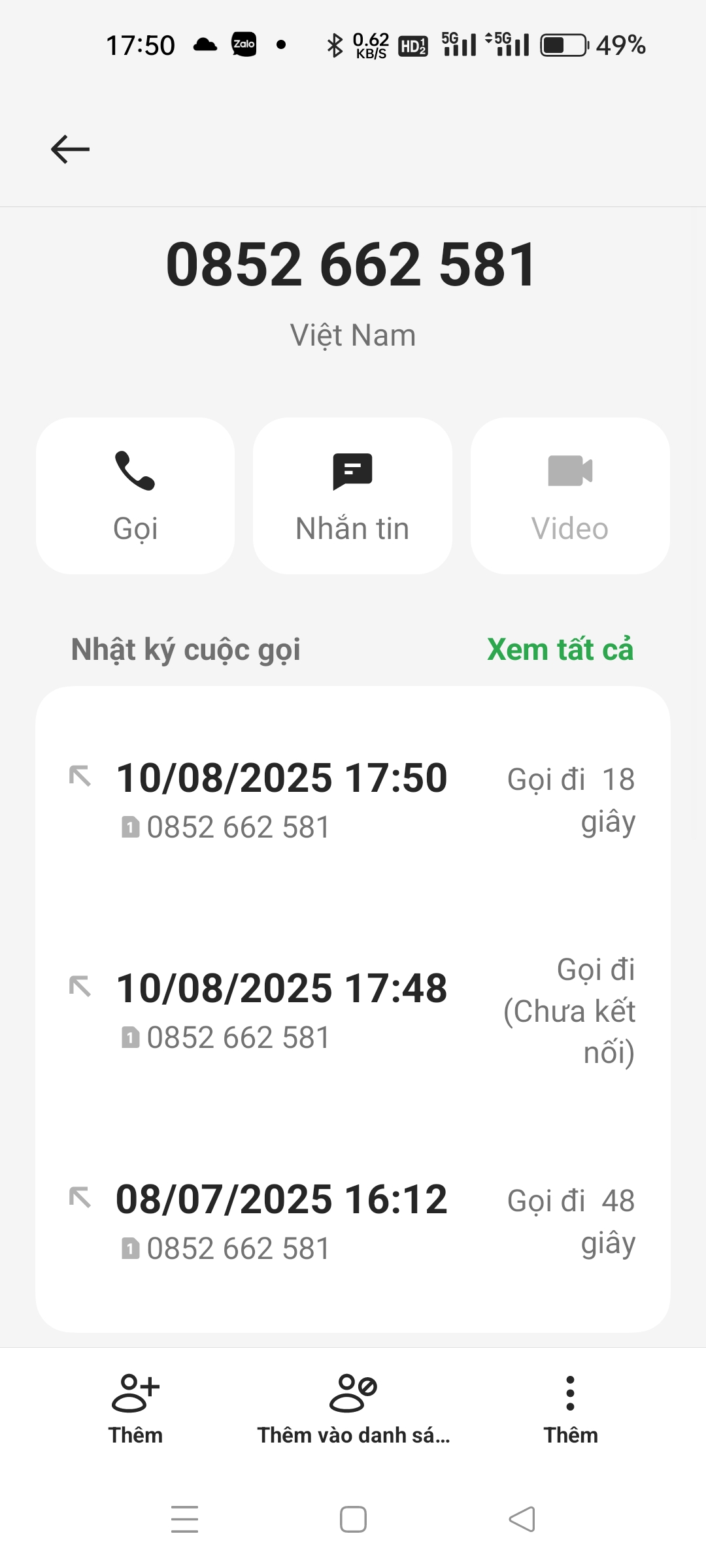Open Xem tất cả call log
706x1568 pixels.
coord(560,649)
